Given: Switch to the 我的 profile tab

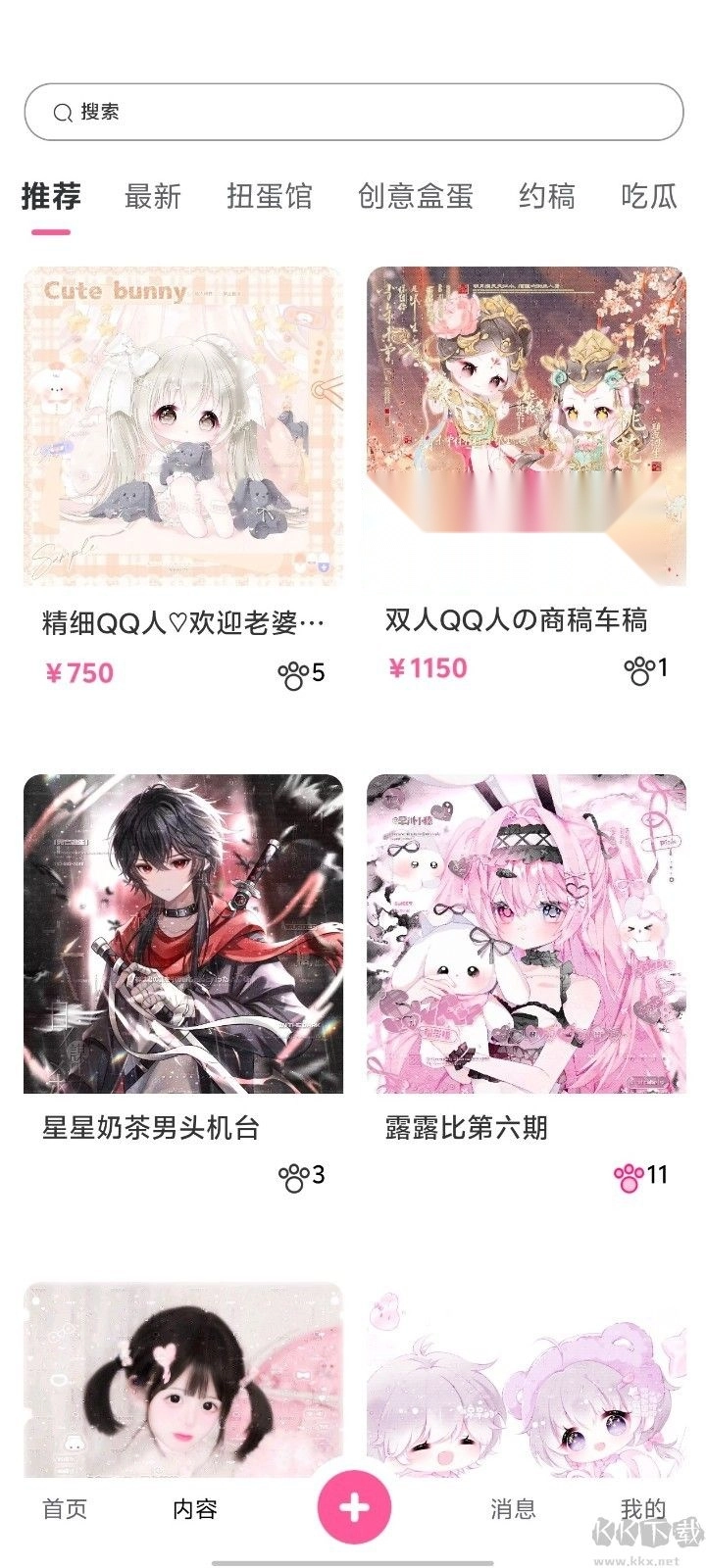Looking at the screenshot, I should pyautogui.click(x=642, y=1508).
